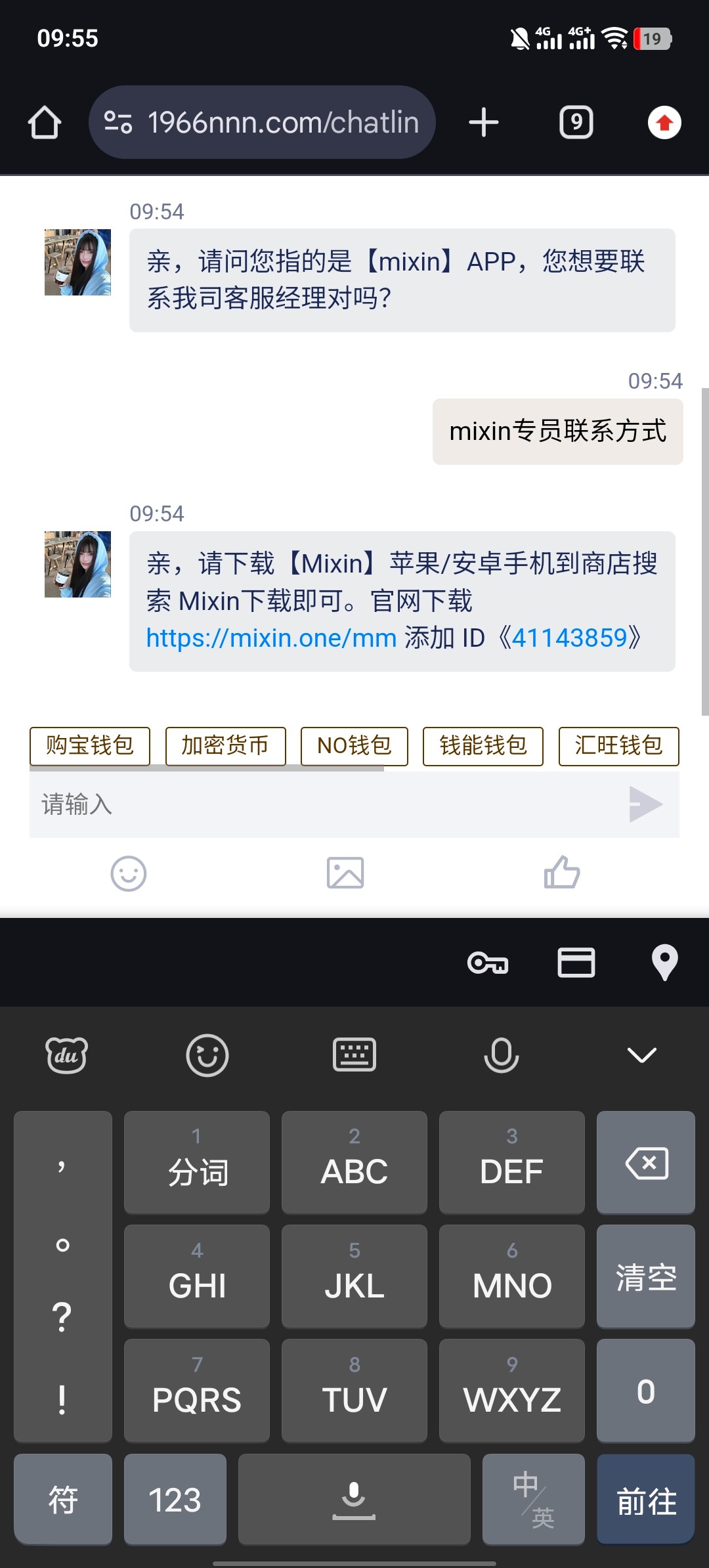709x1568 pixels.
Task: Open saved passwords key icon
Action: pos(488,963)
